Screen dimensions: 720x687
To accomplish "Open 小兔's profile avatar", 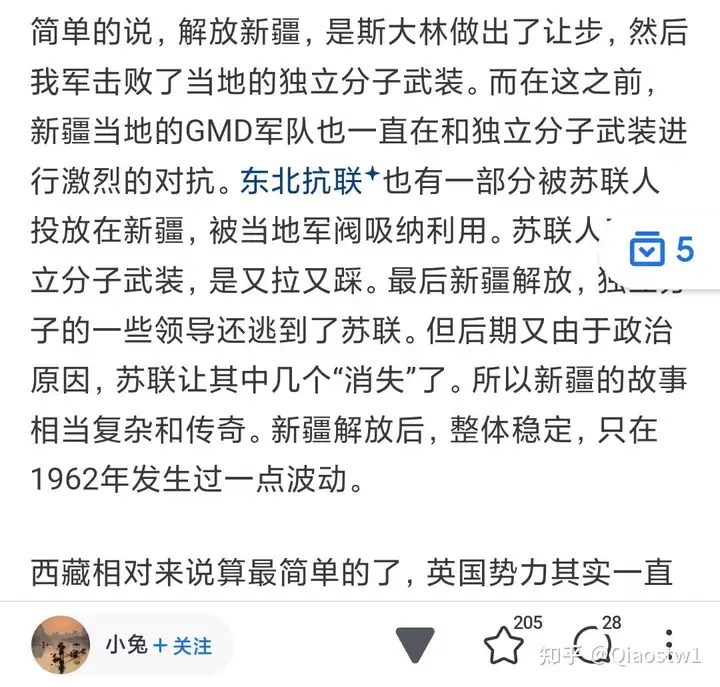I will tap(60, 645).
